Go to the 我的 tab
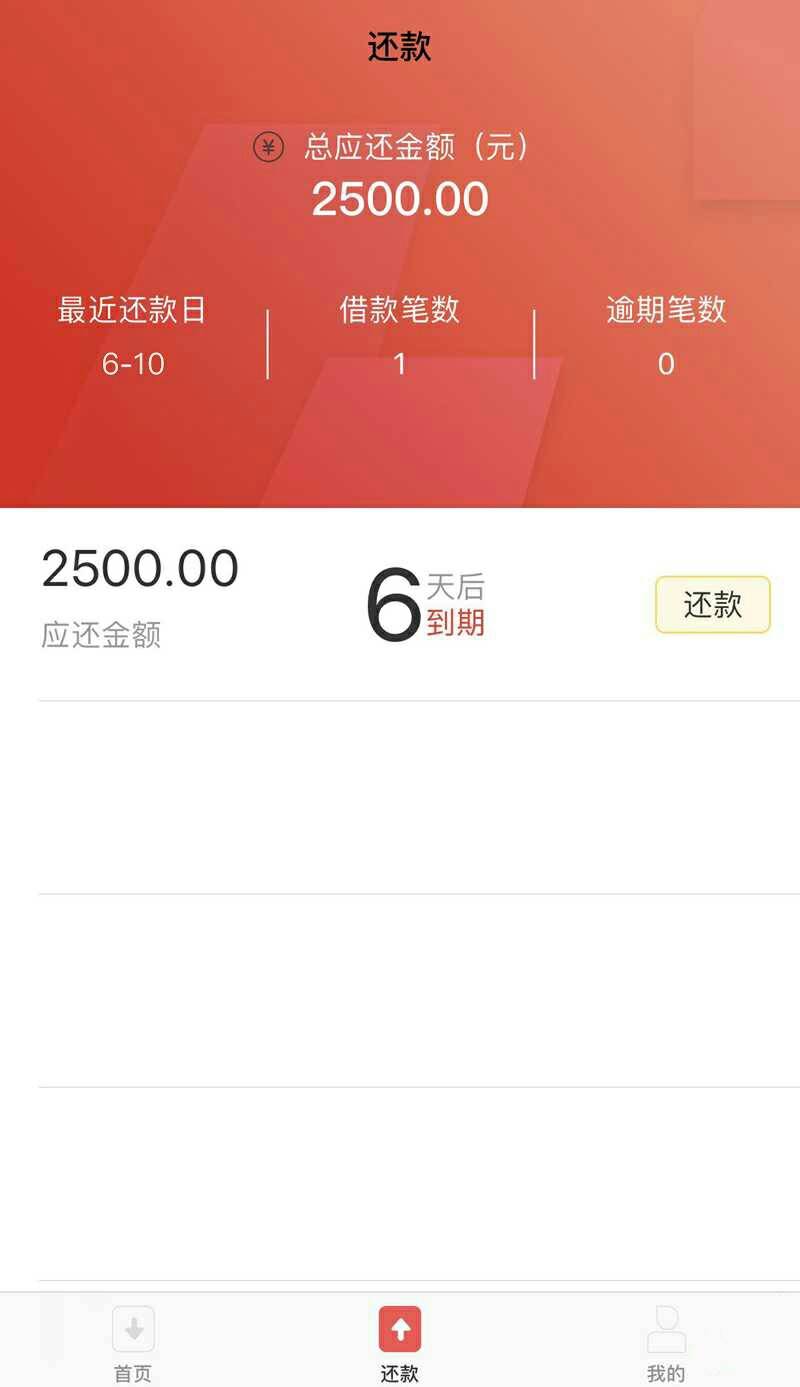The width and height of the screenshot is (800, 1387). tap(666, 1343)
